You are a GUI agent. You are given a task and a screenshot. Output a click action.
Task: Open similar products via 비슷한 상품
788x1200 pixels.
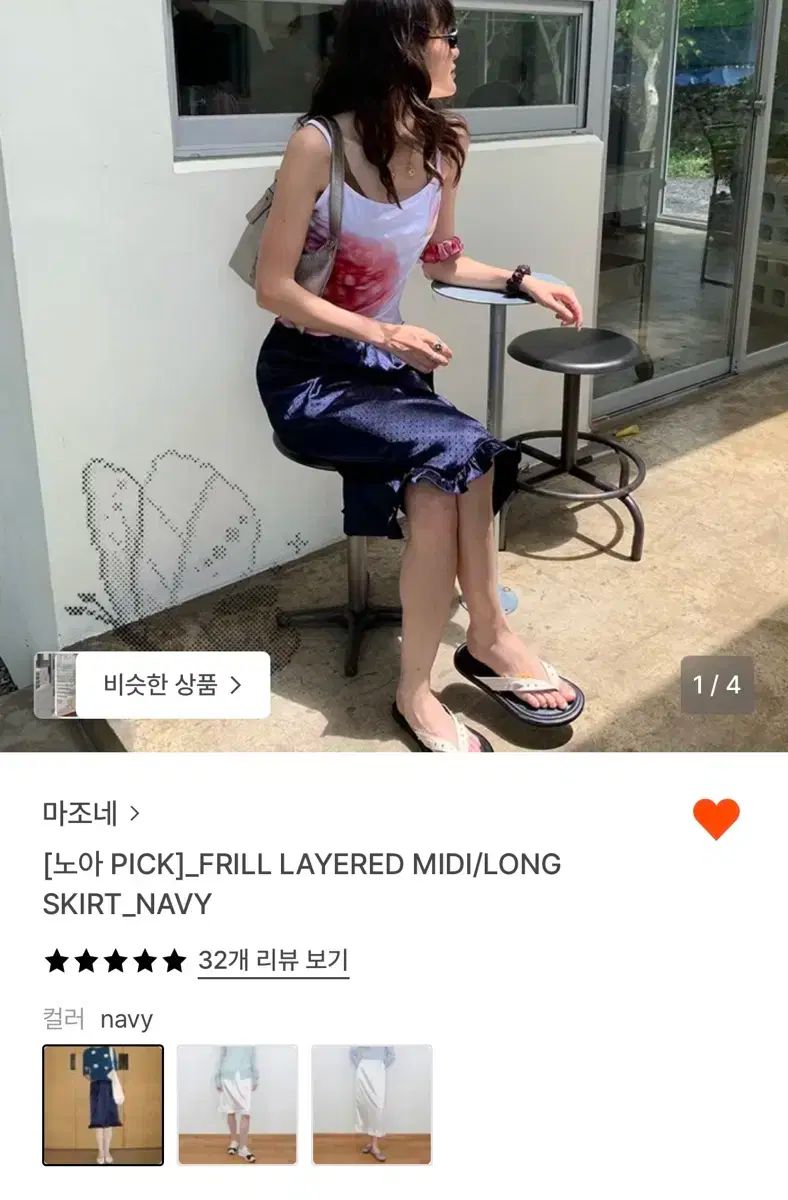pos(172,685)
